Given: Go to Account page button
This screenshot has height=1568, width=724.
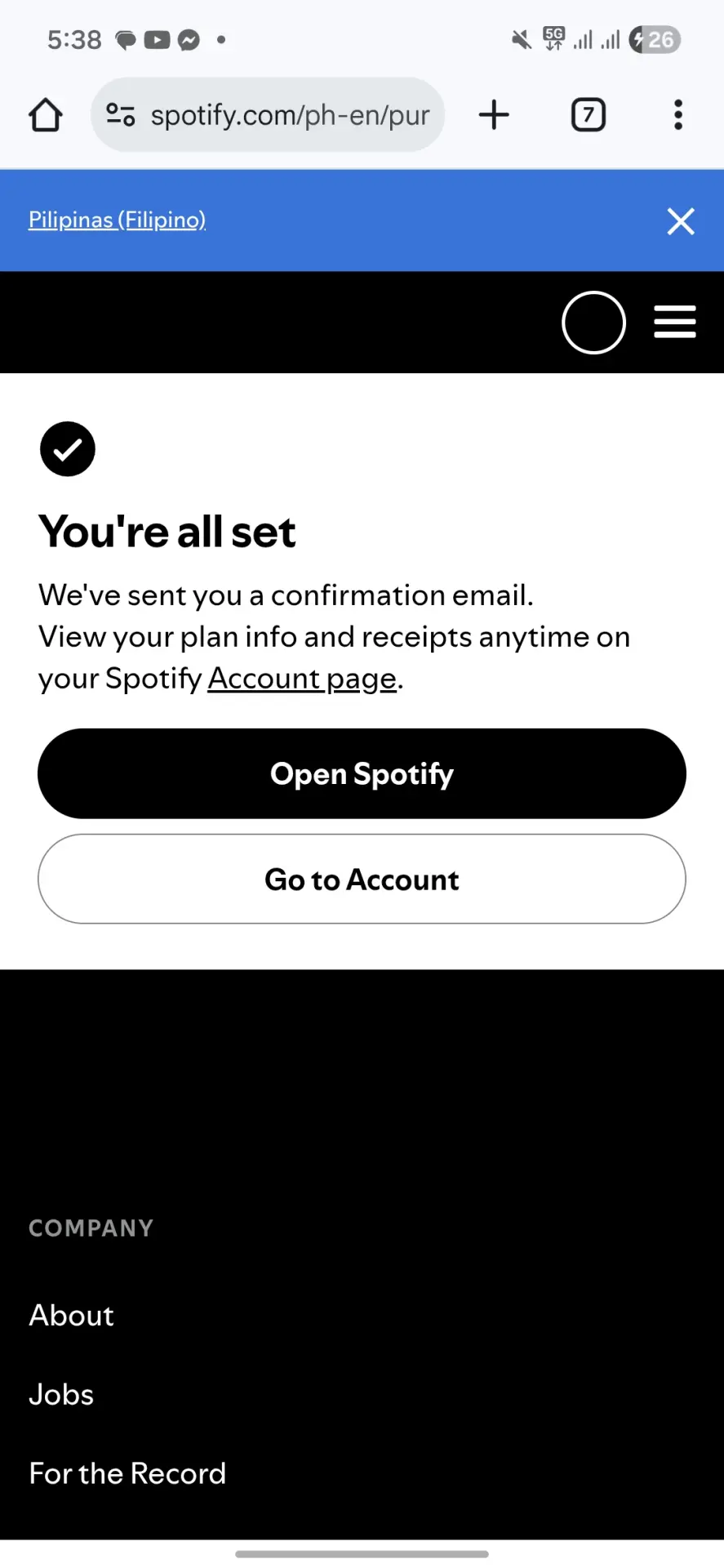Looking at the screenshot, I should coord(362,879).
